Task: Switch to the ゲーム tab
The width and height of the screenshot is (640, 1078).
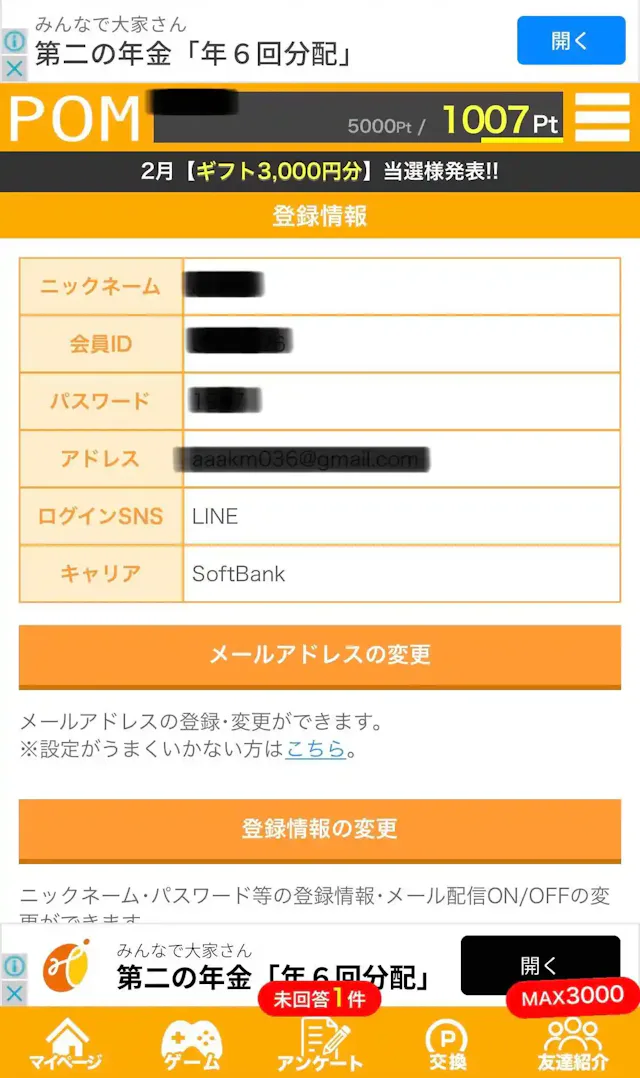Action: pos(191,1045)
